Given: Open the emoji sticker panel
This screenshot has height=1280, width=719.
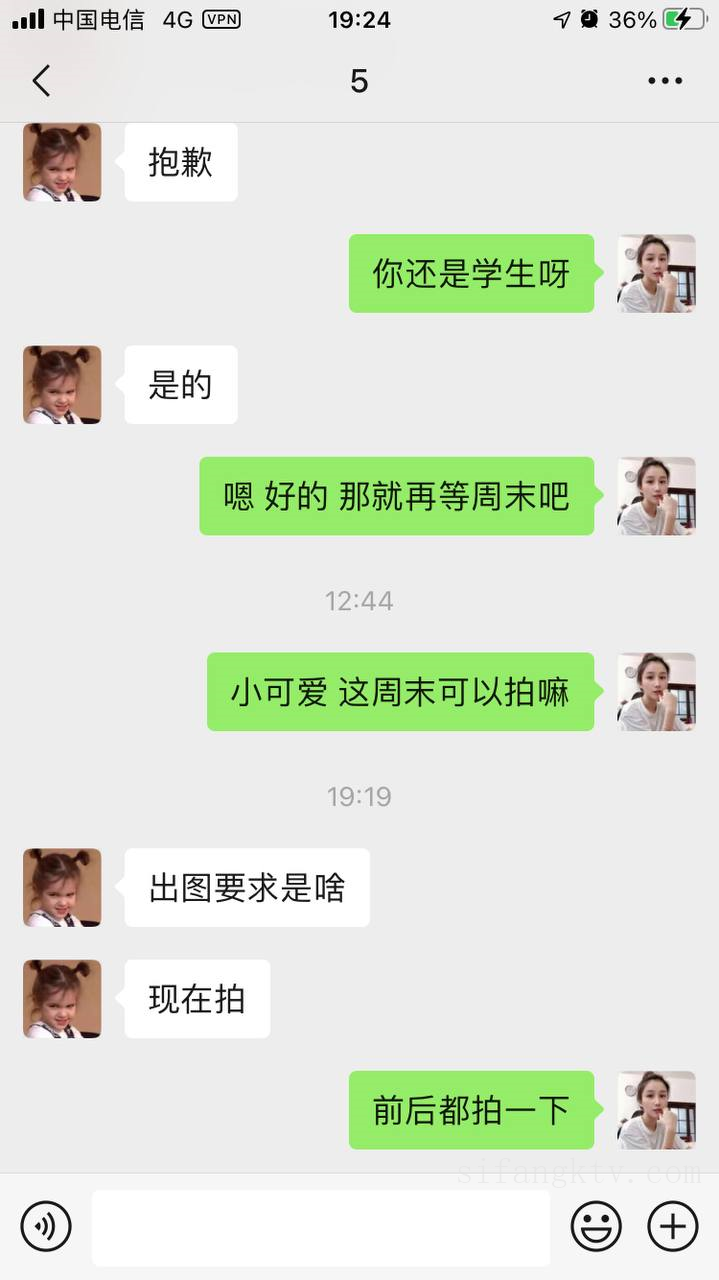Looking at the screenshot, I should coord(596,1226).
